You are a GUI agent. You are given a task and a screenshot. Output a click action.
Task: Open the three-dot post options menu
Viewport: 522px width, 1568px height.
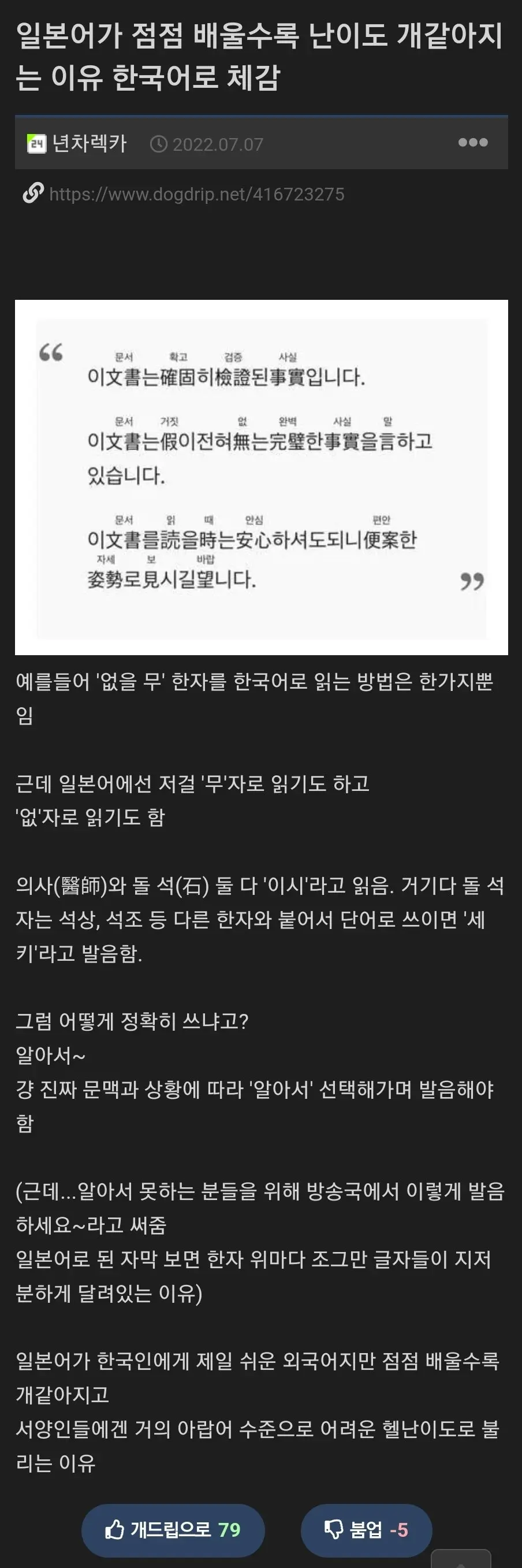coord(473,143)
